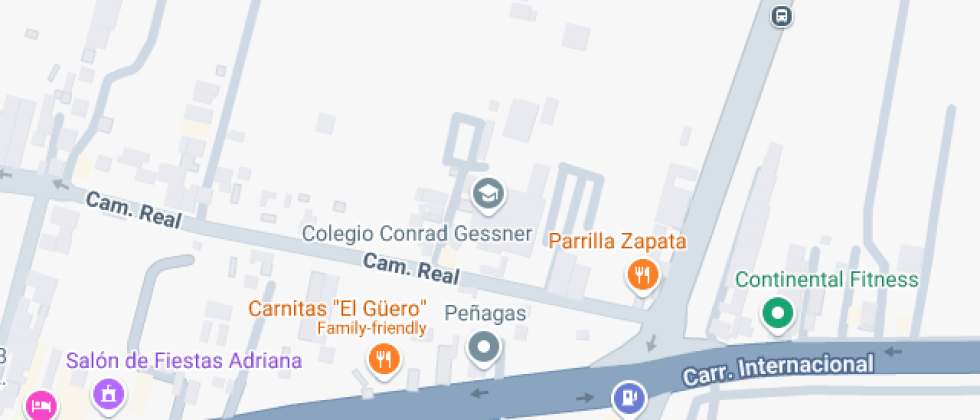Select the bus stop icon
Viewport: 980px width, 420px height.
pos(782,16)
